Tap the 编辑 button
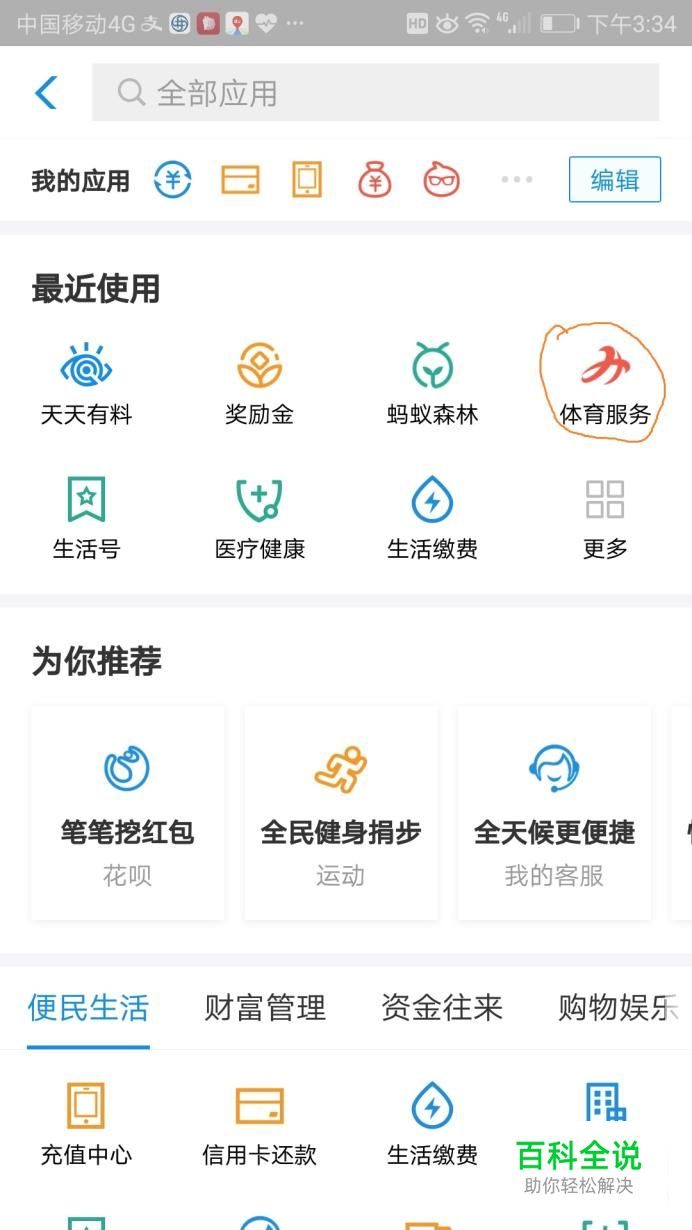 click(x=614, y=180)
